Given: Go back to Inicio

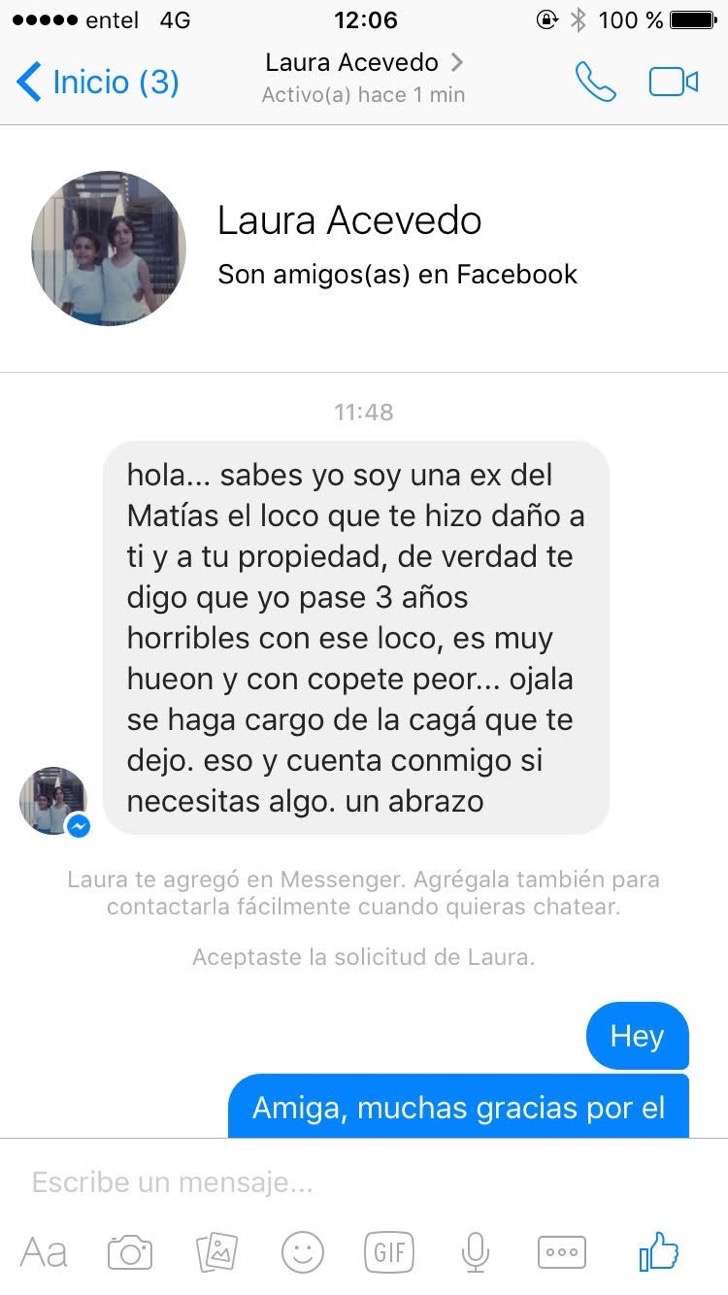Looking at the screenshot, I should tap(98, 81).
